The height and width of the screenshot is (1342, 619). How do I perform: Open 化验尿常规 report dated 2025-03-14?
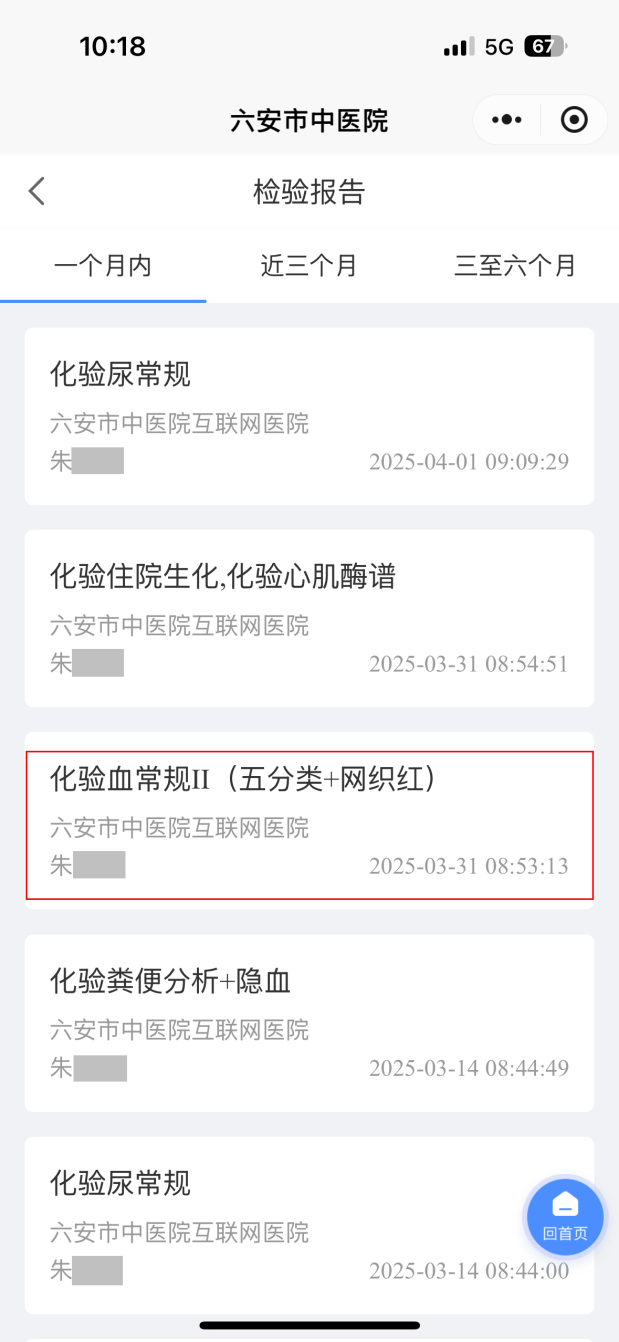(280, 1224)
